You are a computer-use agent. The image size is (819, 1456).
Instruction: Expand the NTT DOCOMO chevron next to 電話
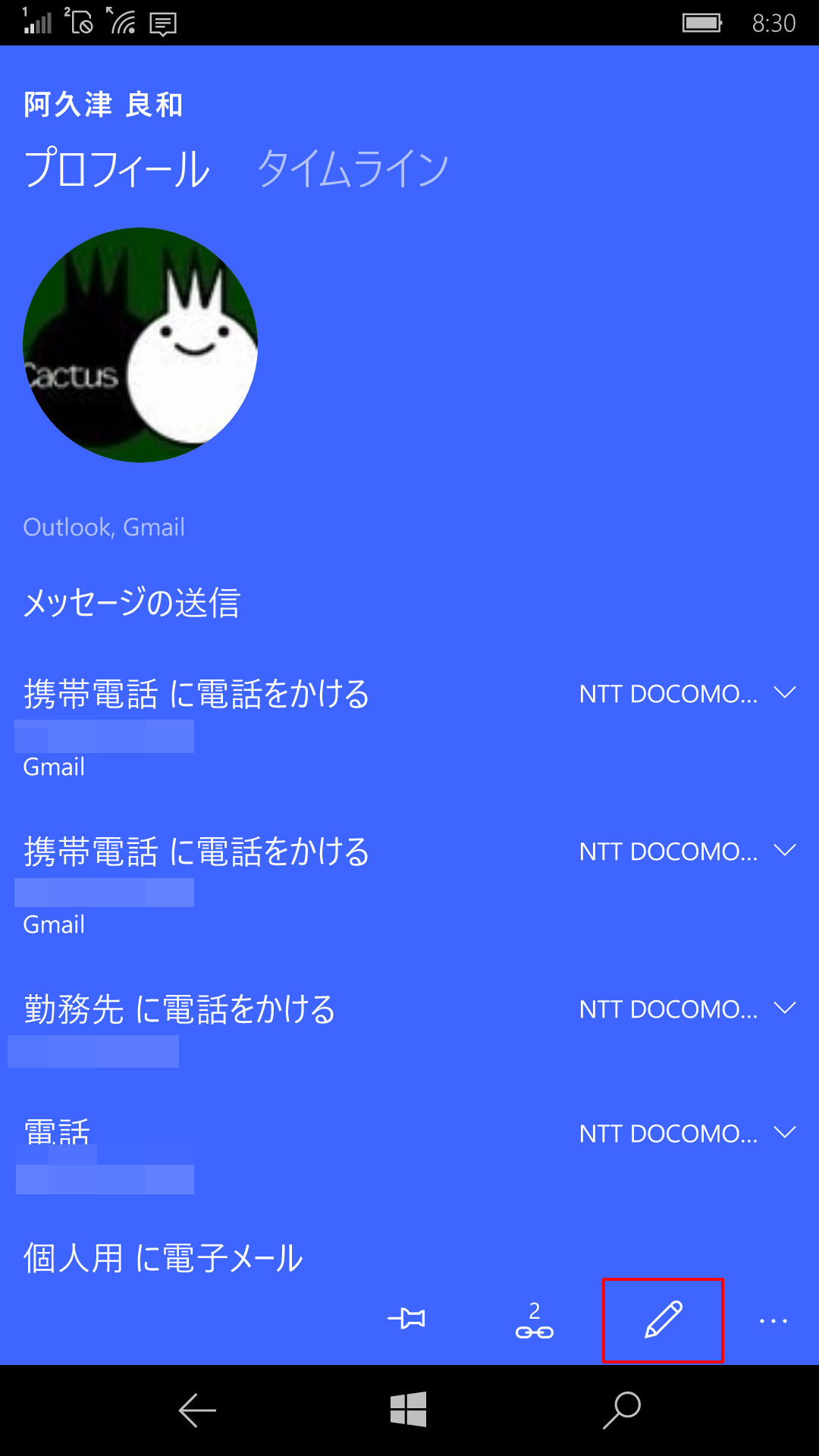785,1134
